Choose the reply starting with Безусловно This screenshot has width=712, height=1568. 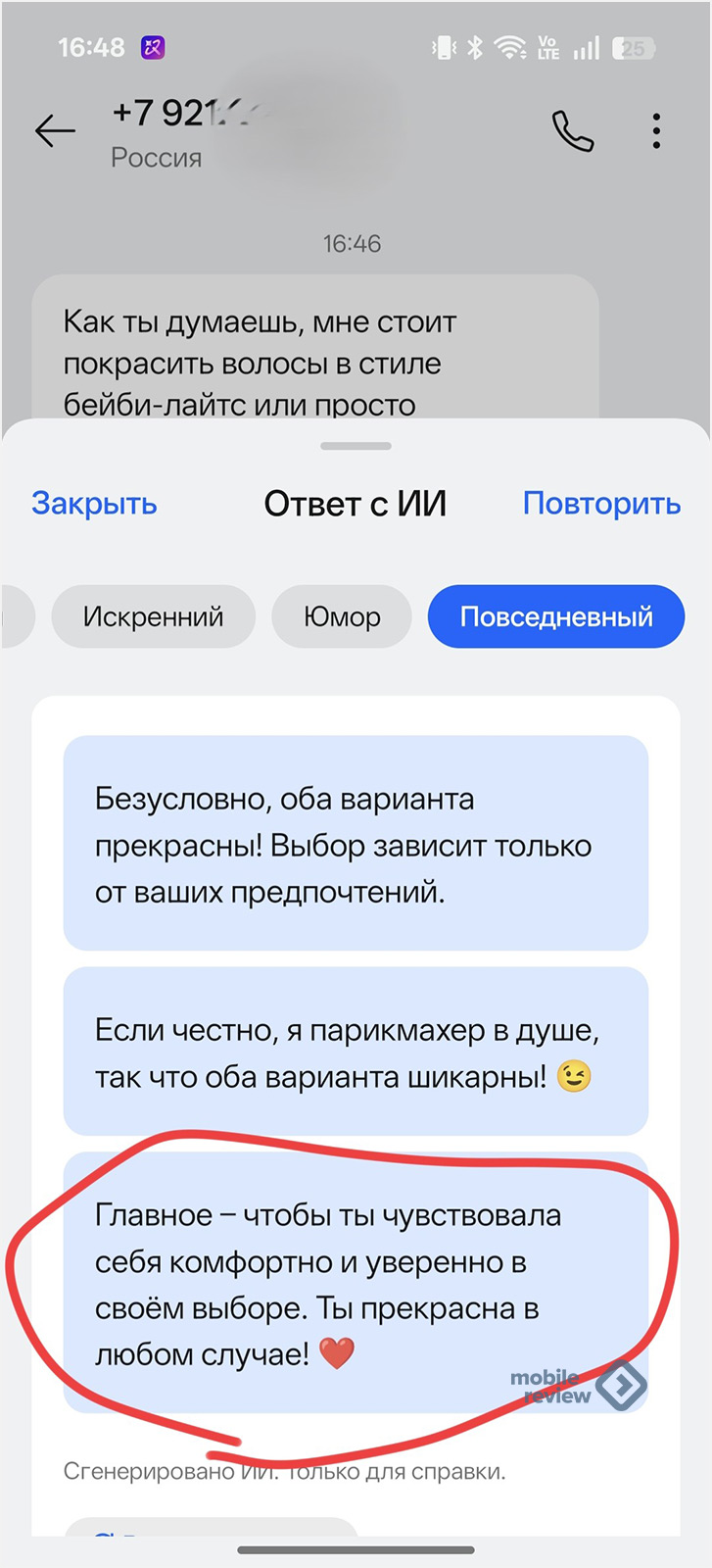click(356, 844)
